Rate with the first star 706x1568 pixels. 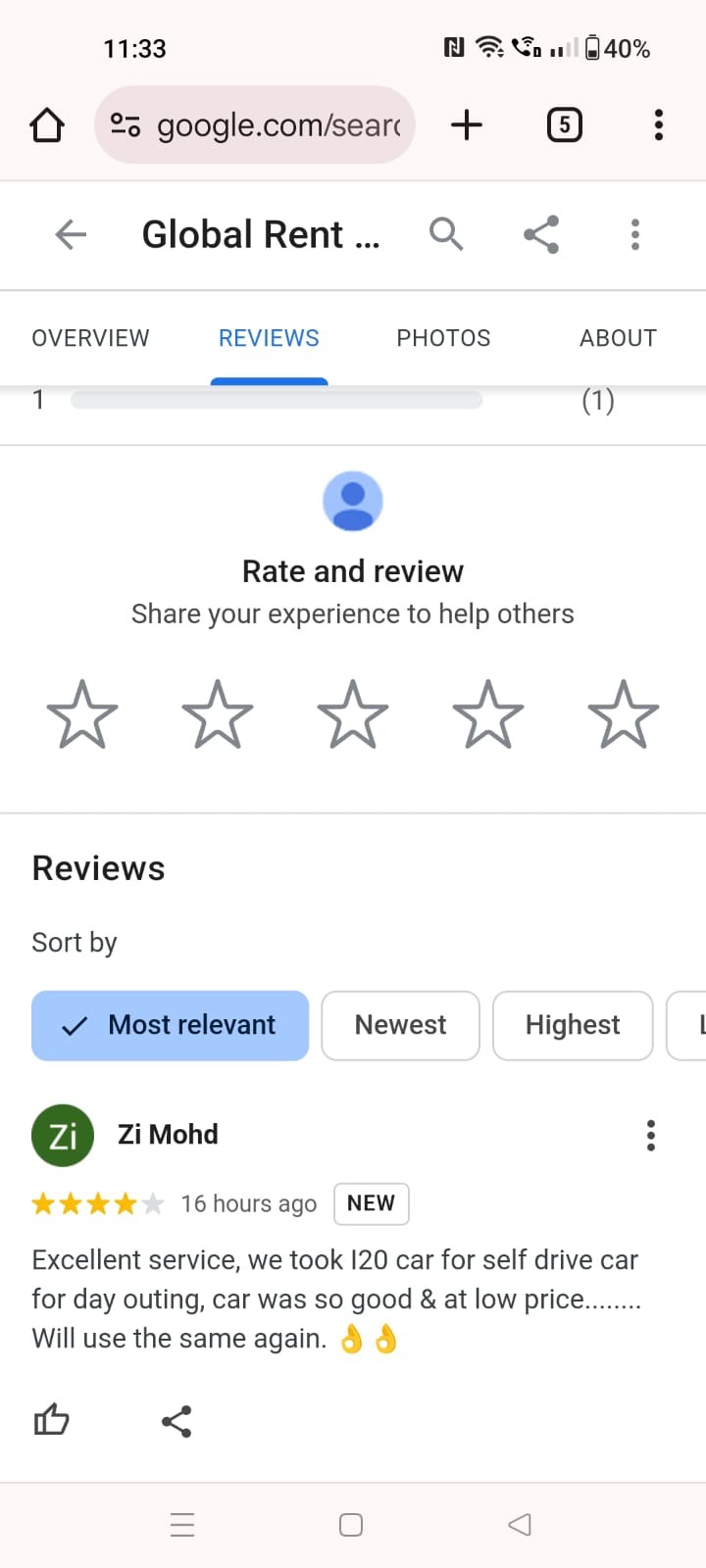(82, 715)
